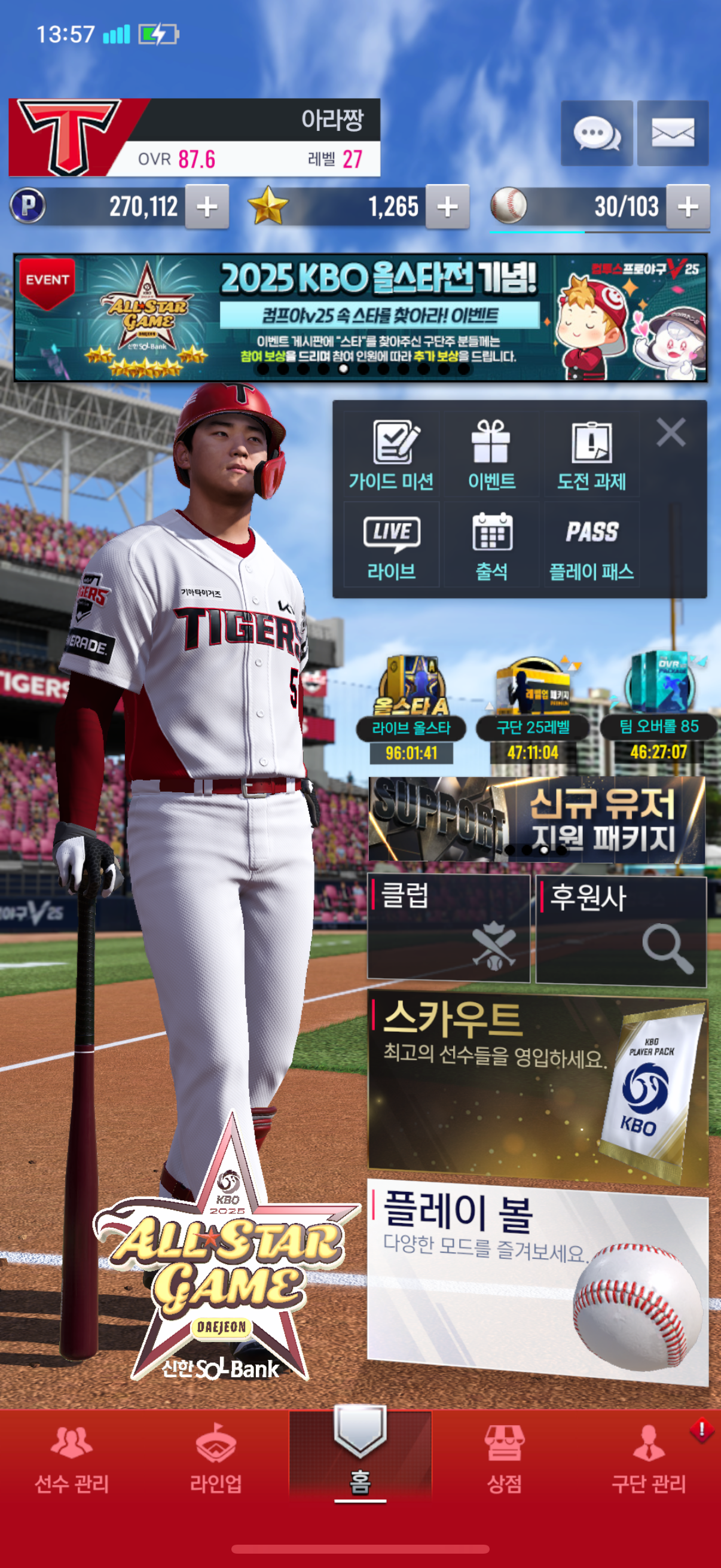Start 플레이 볼

(x=537, y=1282)
